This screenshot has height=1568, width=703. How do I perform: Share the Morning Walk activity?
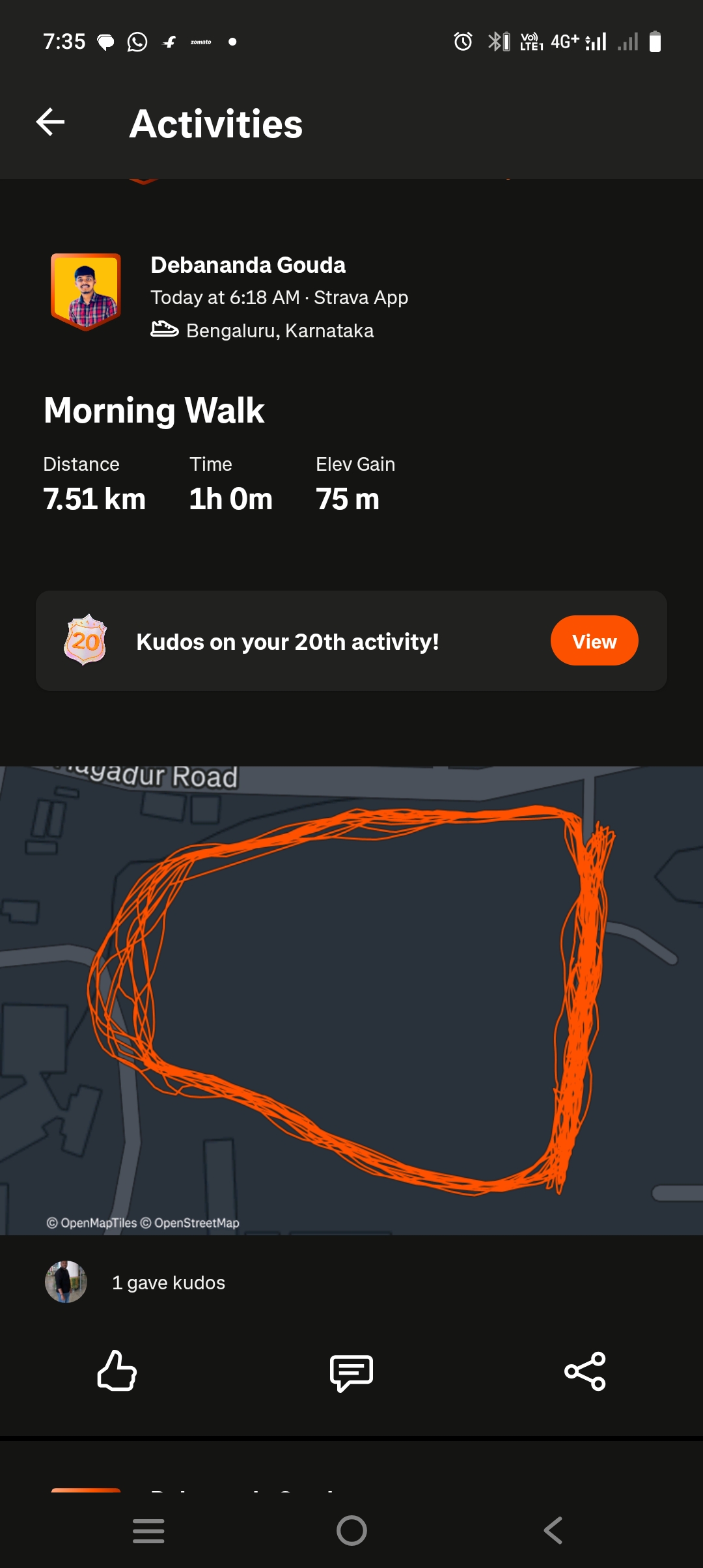585,1371
